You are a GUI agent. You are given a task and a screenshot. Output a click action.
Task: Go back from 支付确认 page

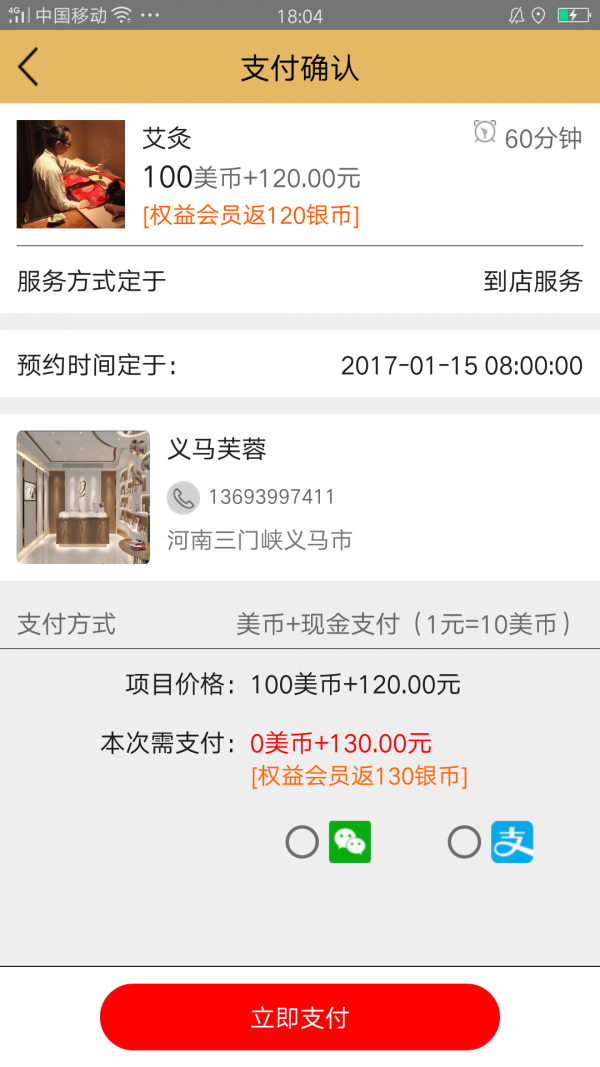click(28, 67)
